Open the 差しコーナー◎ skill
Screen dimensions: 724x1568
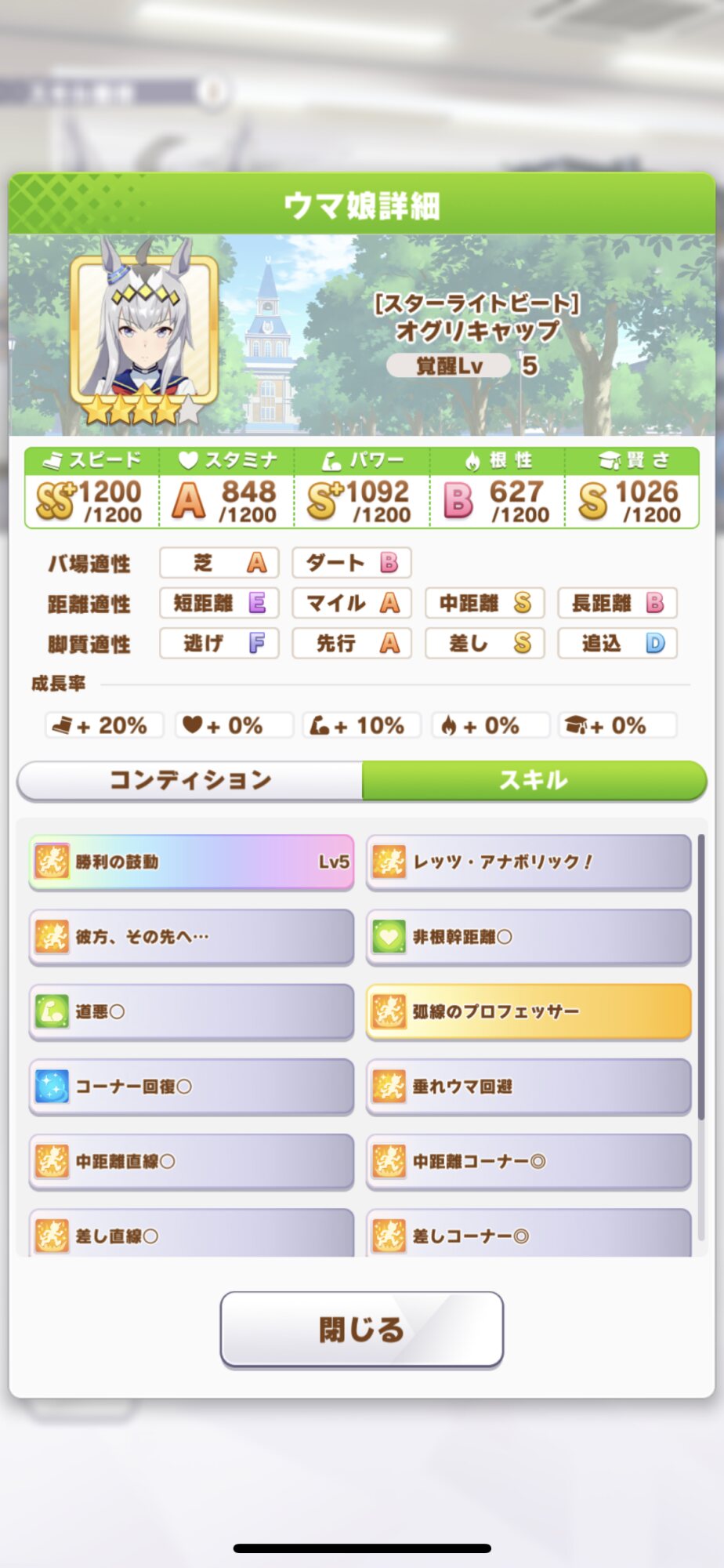(529, 1234)
